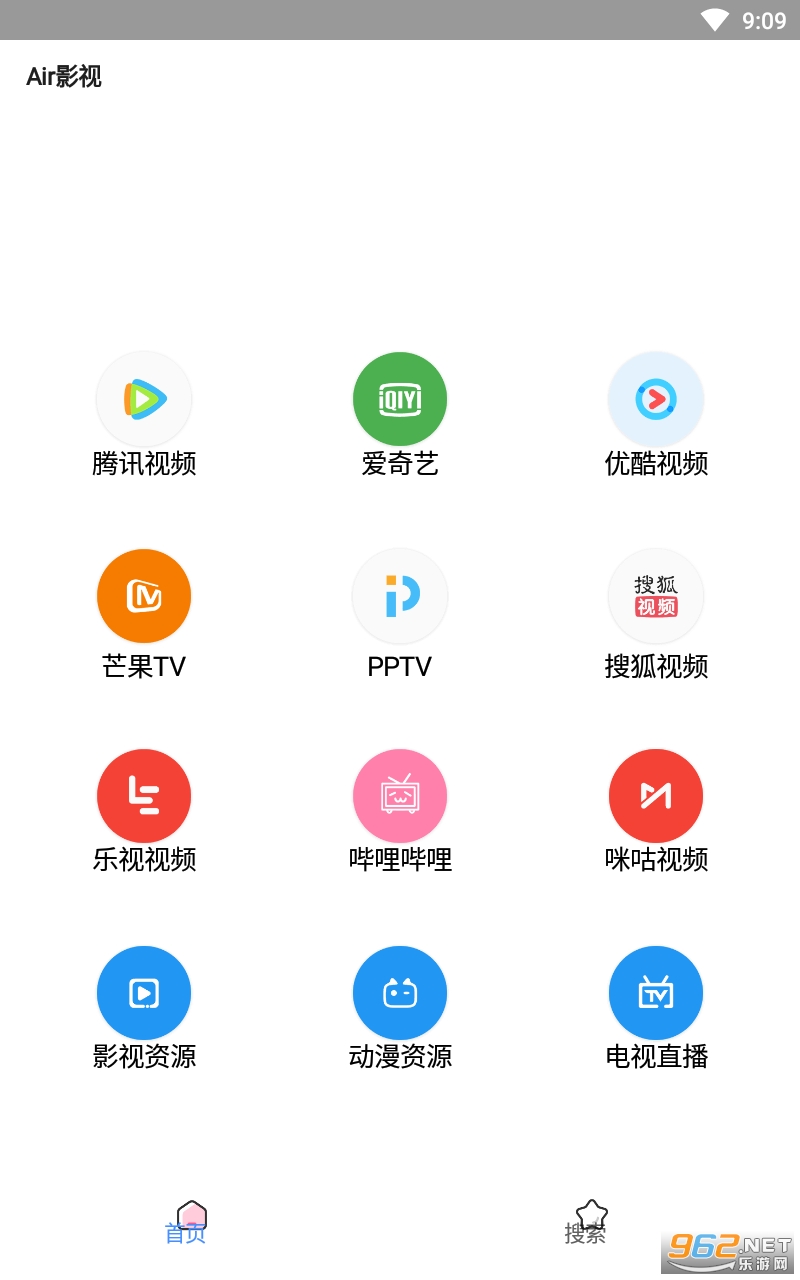Viewport: 800px width, 1280px height.
Task: Open 搜狐视频
Action: (x=656, y=596)
